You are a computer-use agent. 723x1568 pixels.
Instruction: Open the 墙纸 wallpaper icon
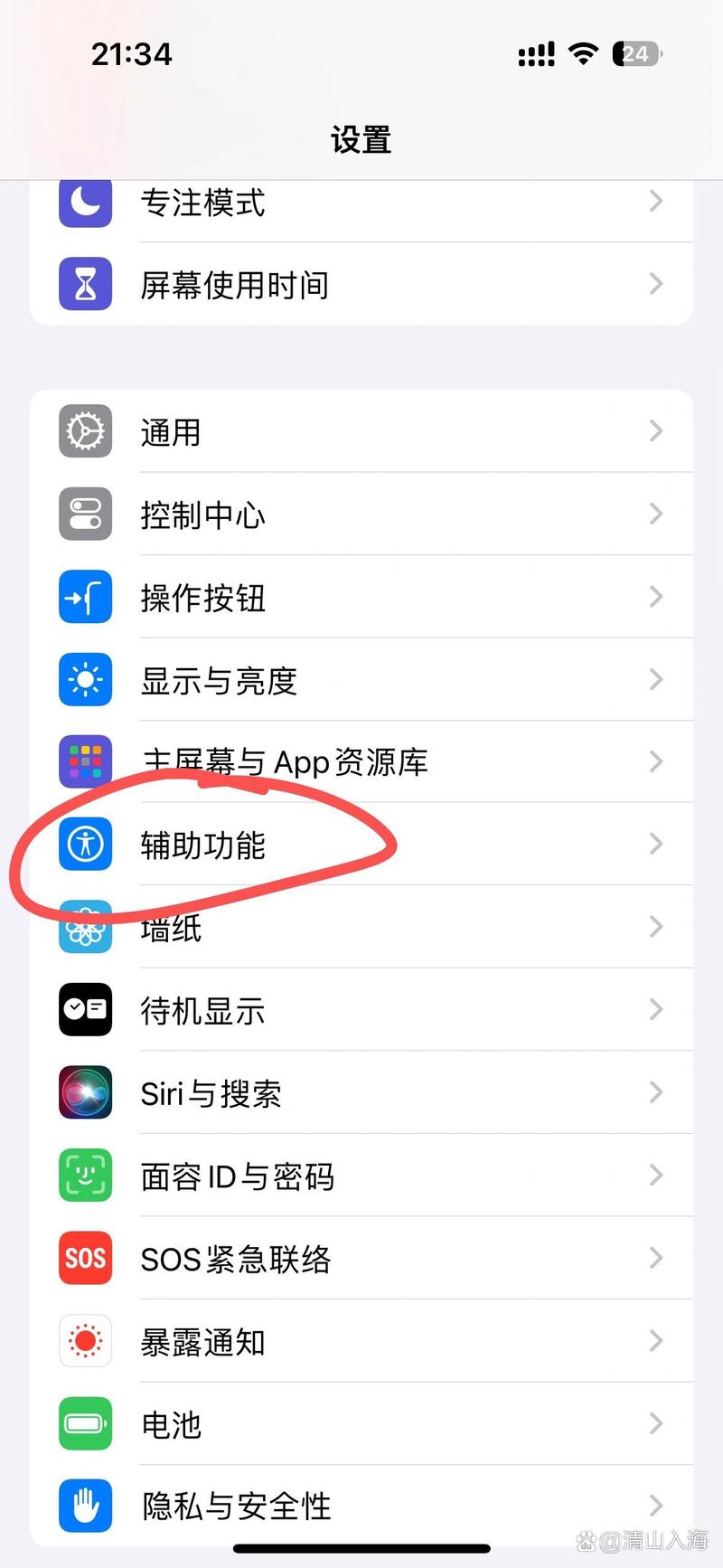[x=85, y=927]
